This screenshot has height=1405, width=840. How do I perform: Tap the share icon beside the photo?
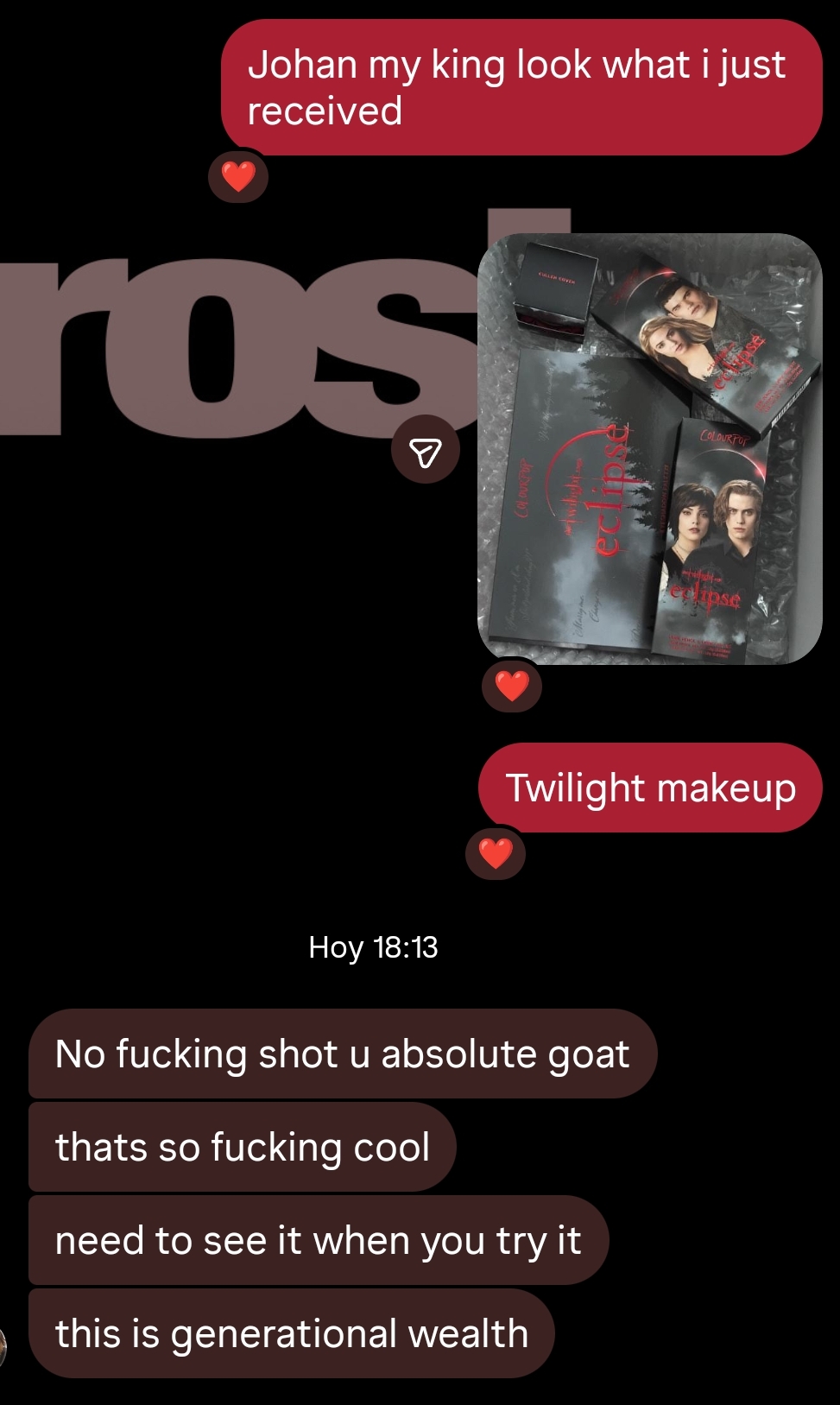click(x=425, y=451)
